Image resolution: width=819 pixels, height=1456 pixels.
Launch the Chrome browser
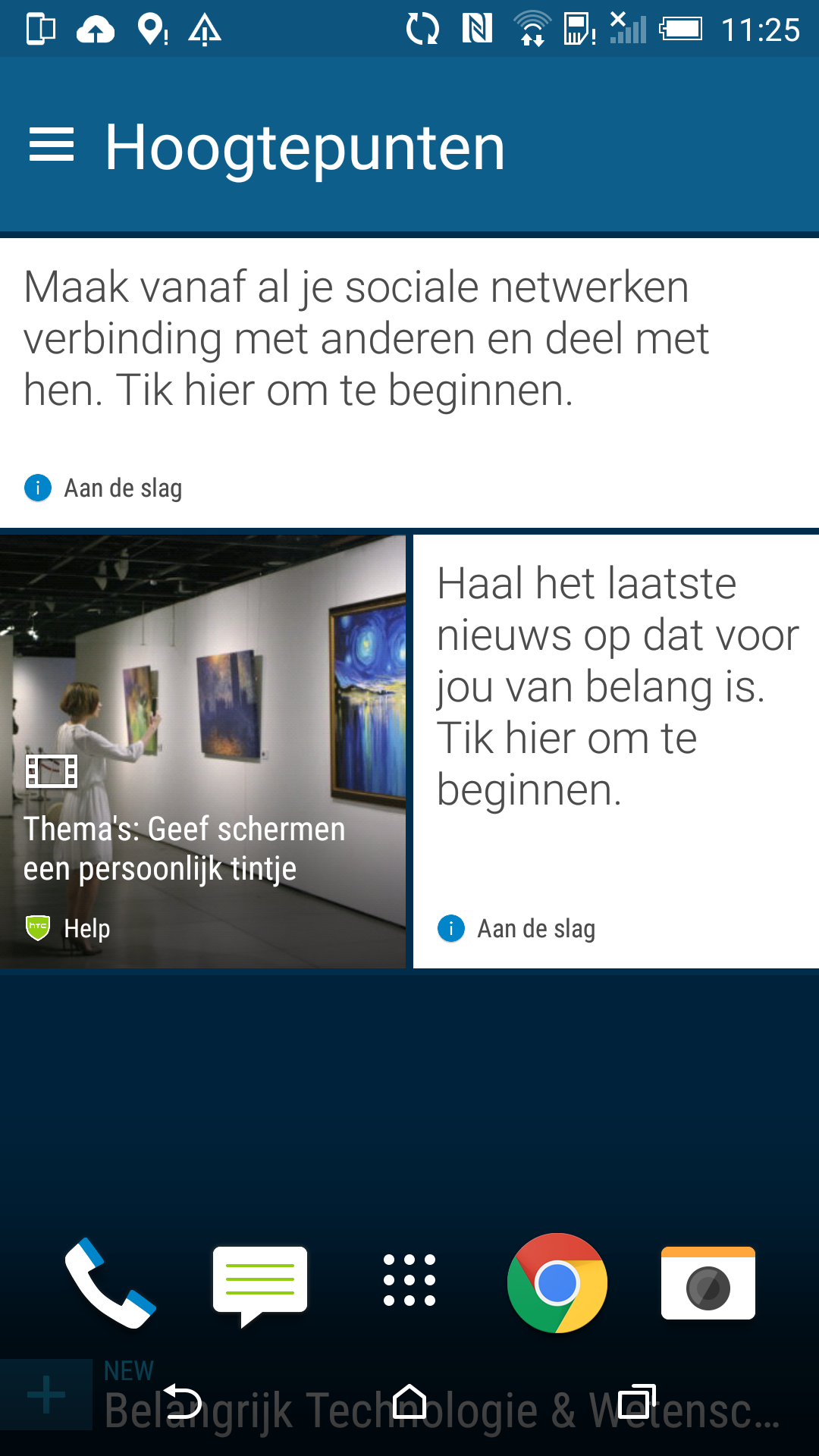coord(557,1282)
